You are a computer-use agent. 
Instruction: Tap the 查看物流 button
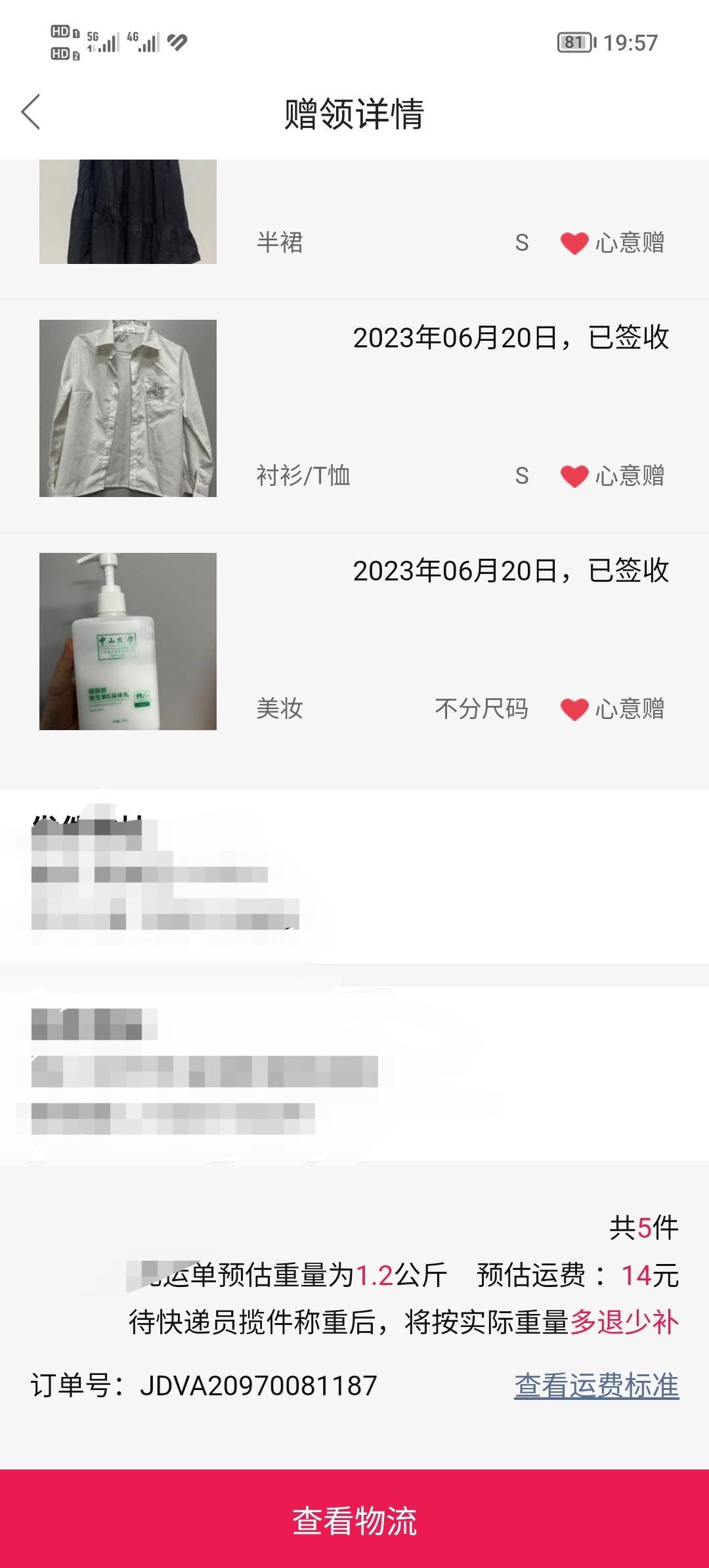click(354, 1519)
